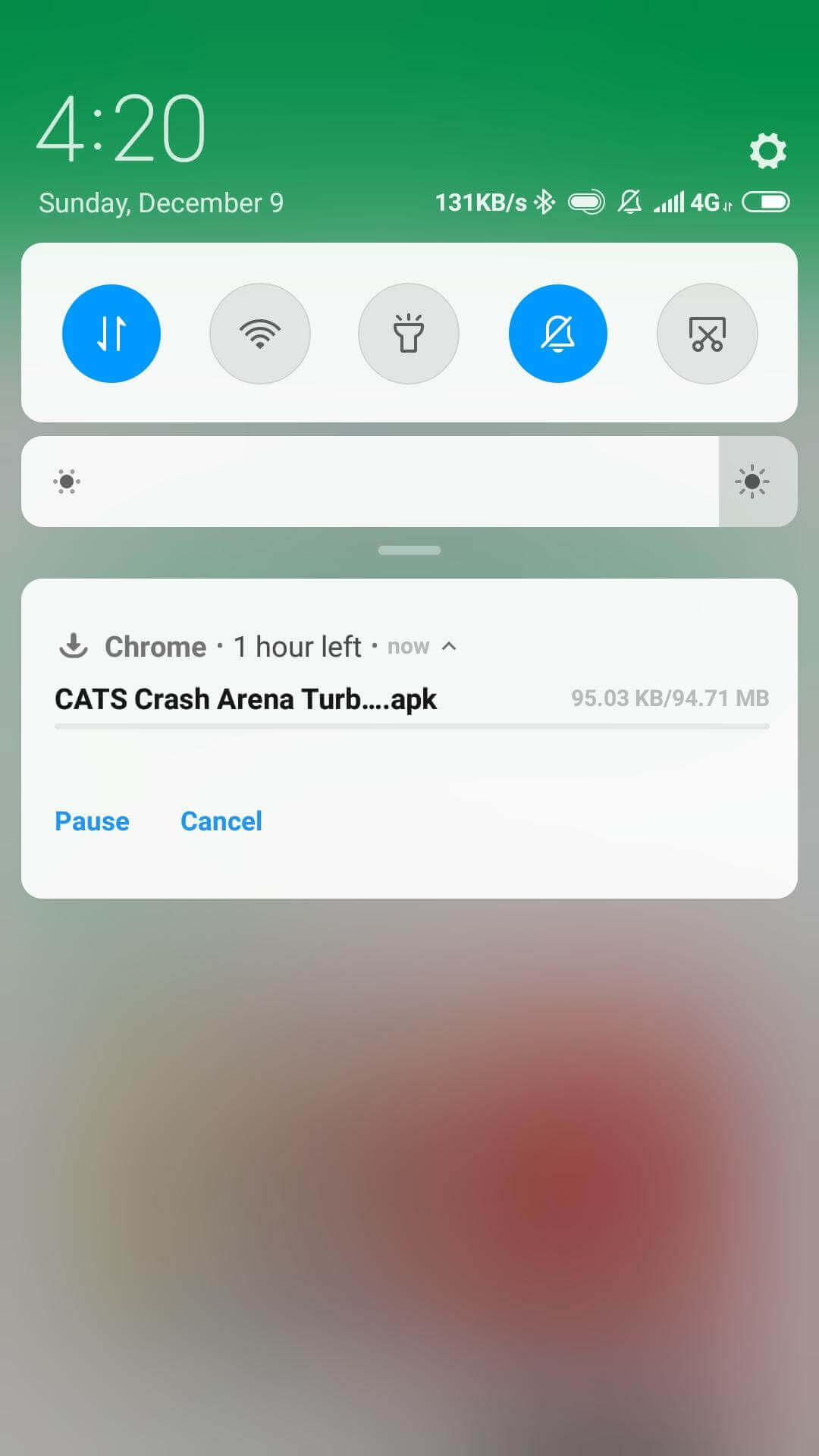Viewport: 819px width, 1456px height.
Task: Tap the date 'Sunday, December 9'
Action: point(162,202)
